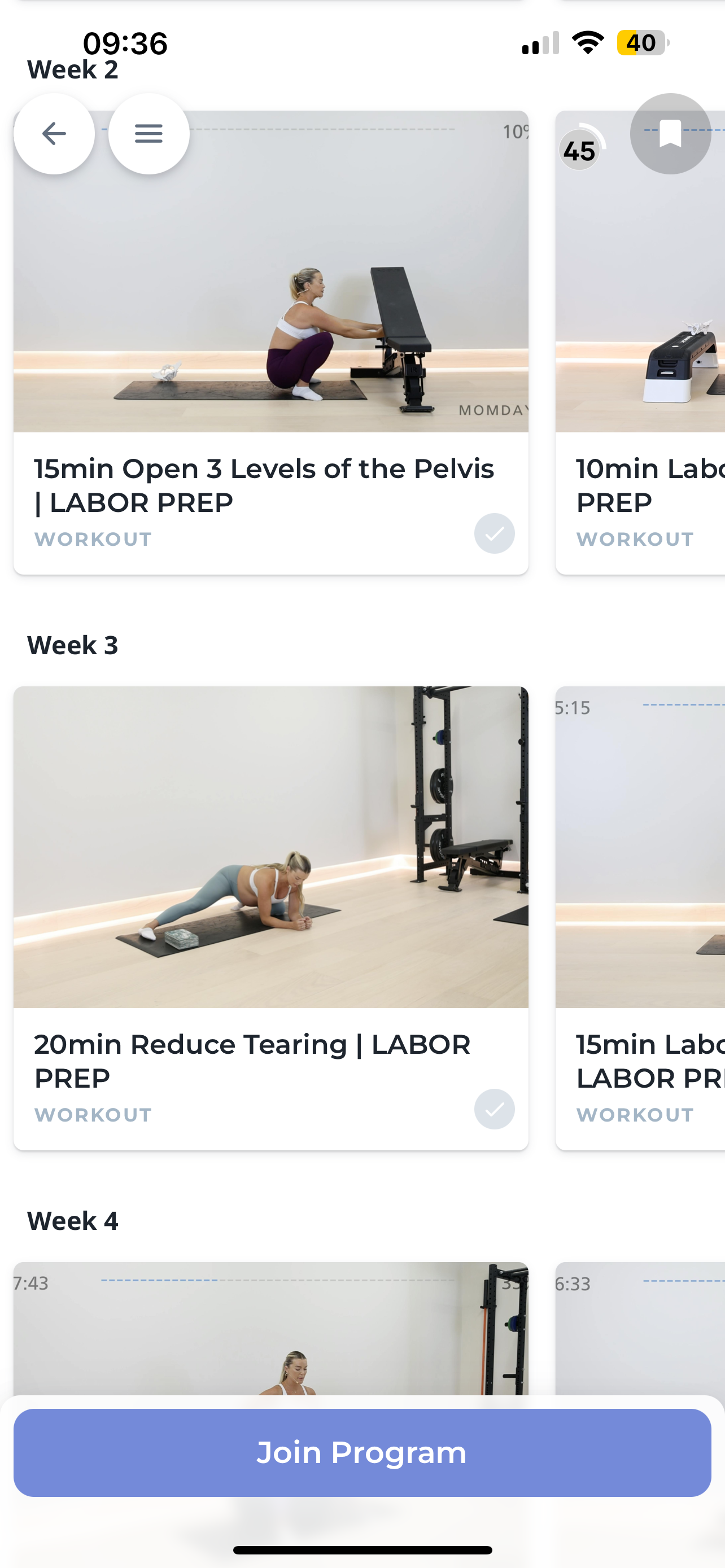Mark 20min Reduce Tearing workout complete
Image resolution: width=725 pixels, height=1568 pixels.
click(493, 1109)
